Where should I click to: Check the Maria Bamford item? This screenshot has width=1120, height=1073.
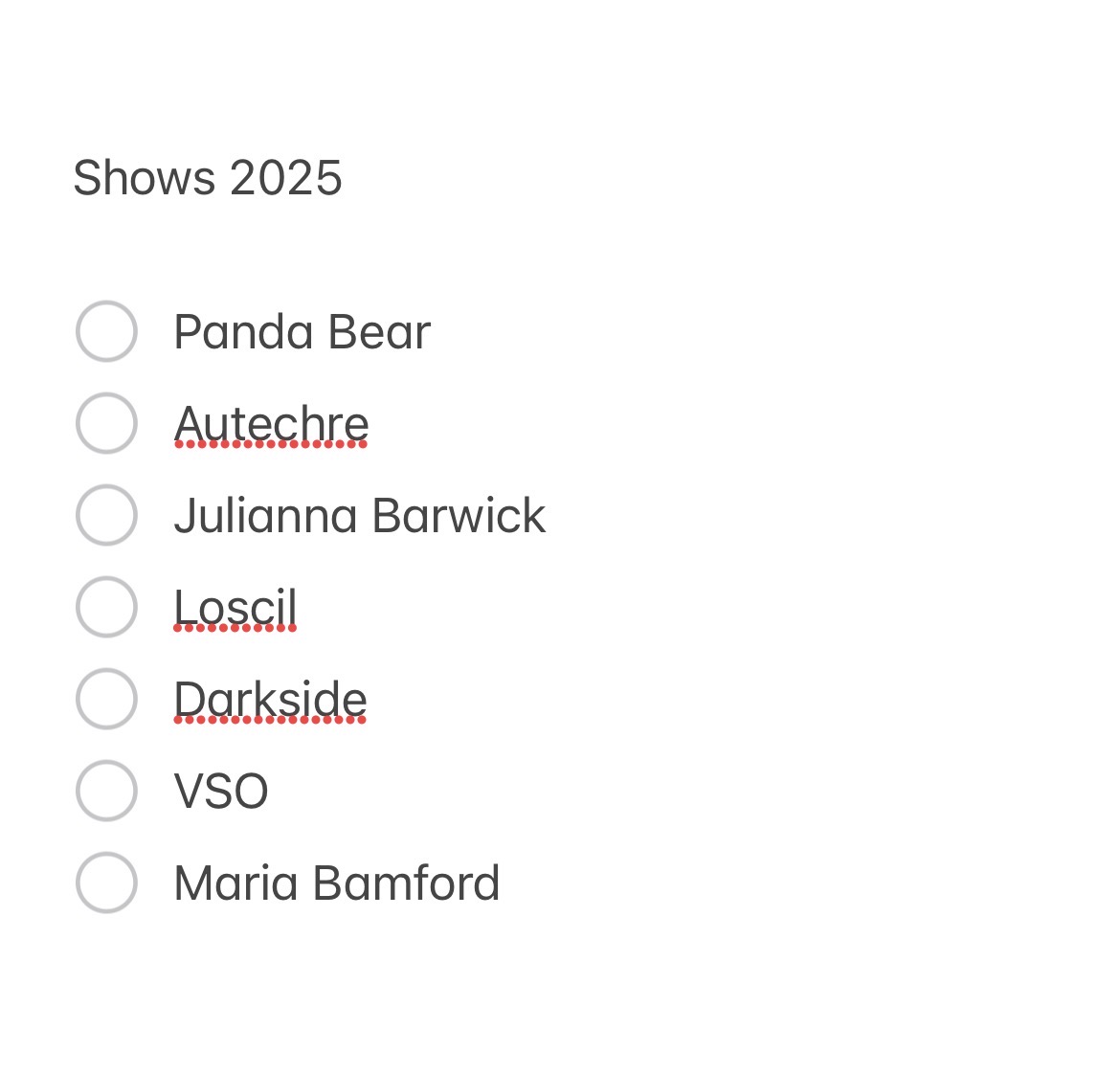pos(106,883)
